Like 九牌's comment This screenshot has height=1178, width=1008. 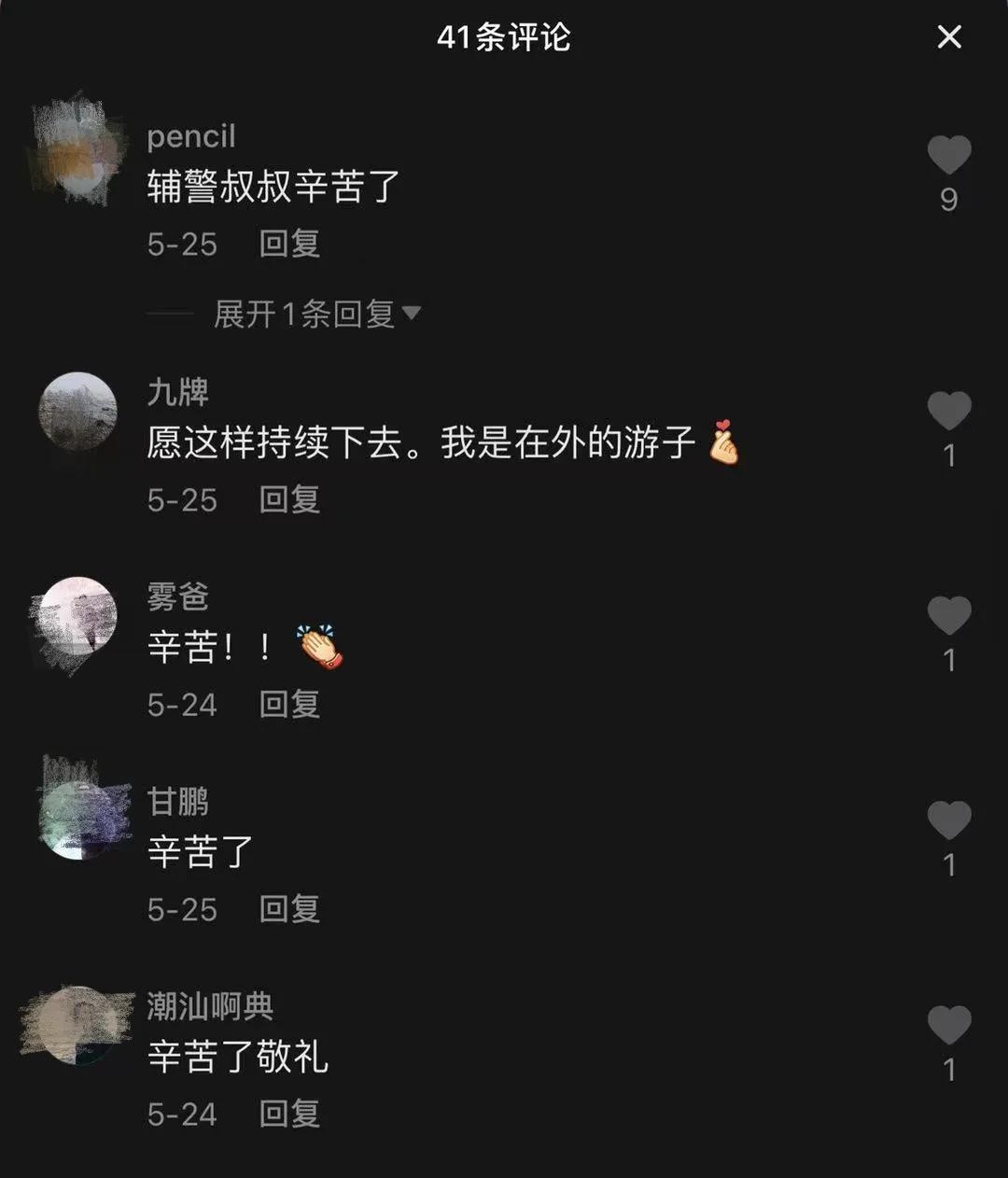[x=949, y=412]
